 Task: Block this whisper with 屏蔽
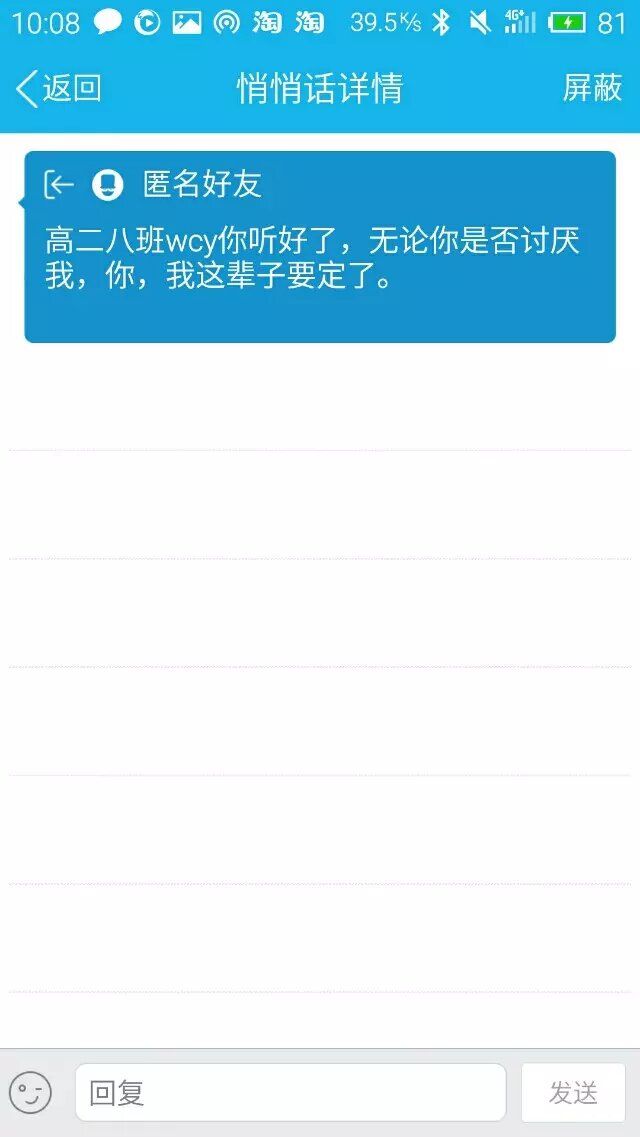(592, 88)
